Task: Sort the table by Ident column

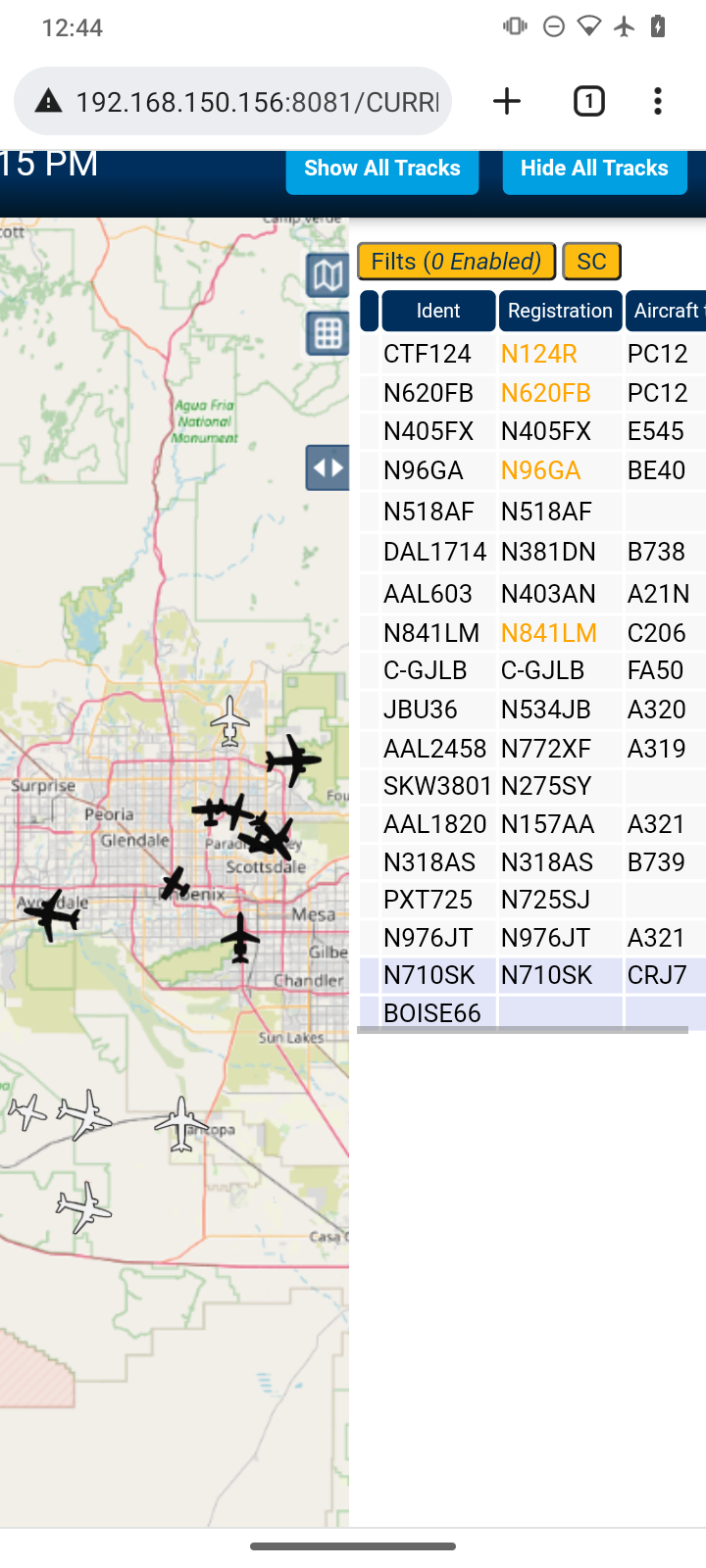Action: pyautogui.click(x=438, y=311)
